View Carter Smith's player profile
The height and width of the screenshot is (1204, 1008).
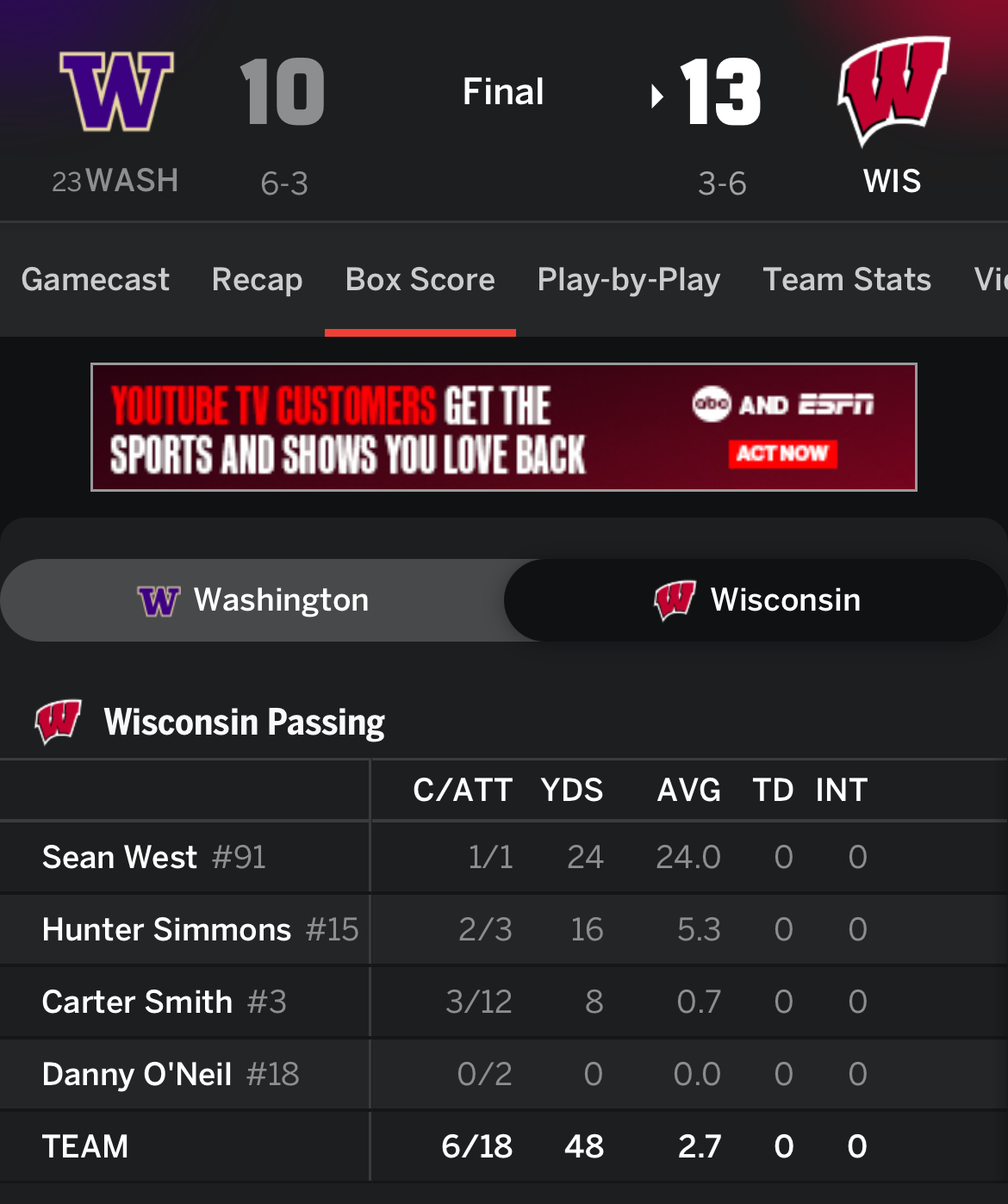[137, 1002]
